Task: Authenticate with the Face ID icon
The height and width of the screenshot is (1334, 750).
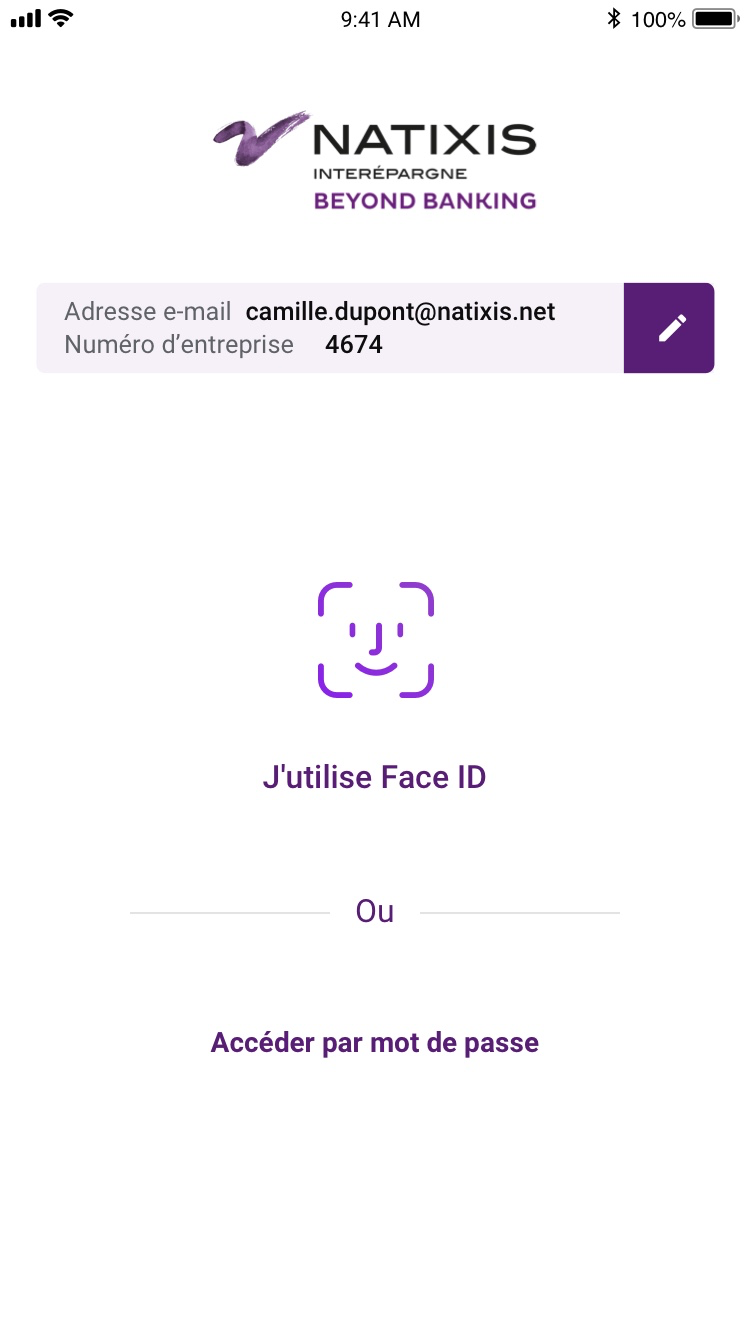Action: point(375,639)
